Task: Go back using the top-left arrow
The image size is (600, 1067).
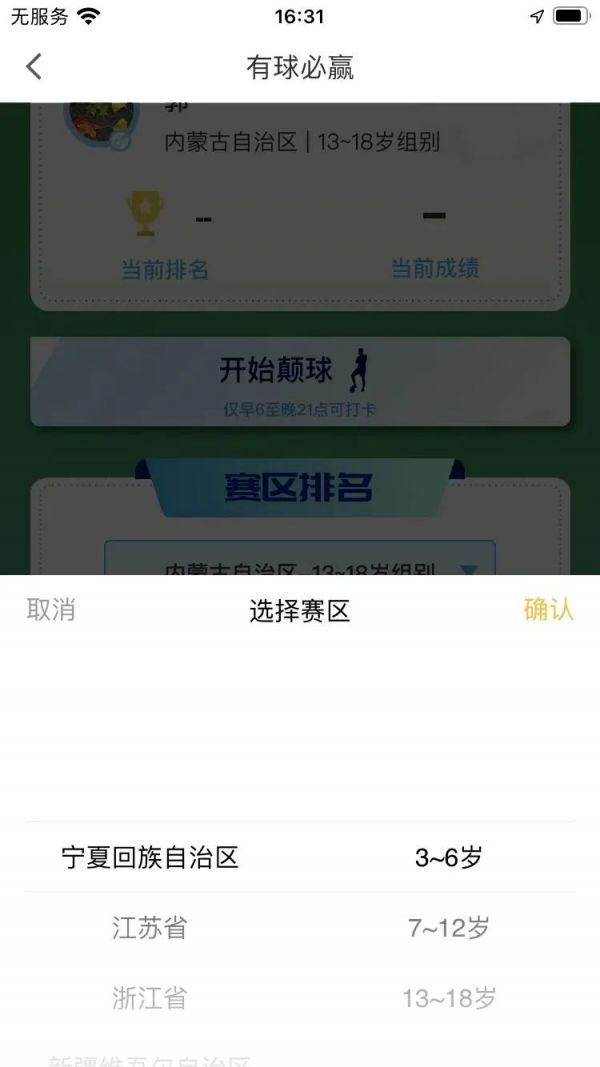Action: [x=34, y=67]
